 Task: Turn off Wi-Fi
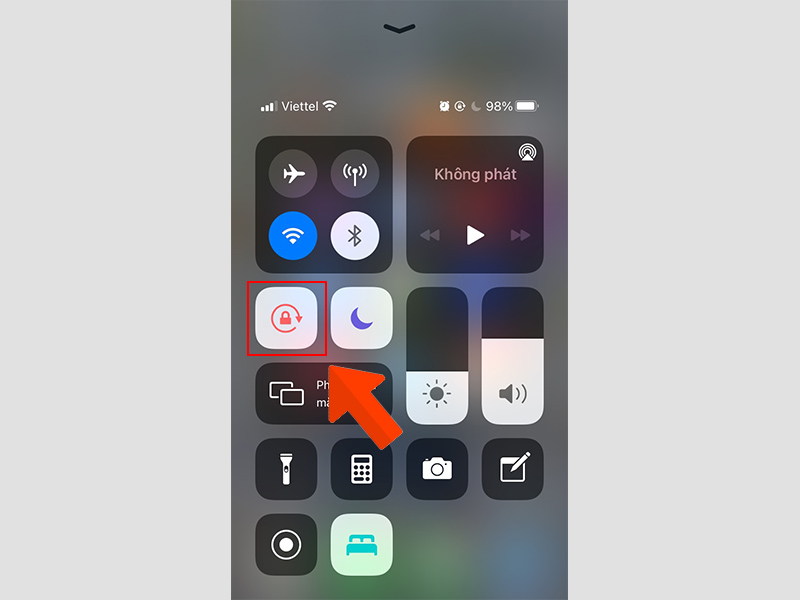click(x=293, y=236)
